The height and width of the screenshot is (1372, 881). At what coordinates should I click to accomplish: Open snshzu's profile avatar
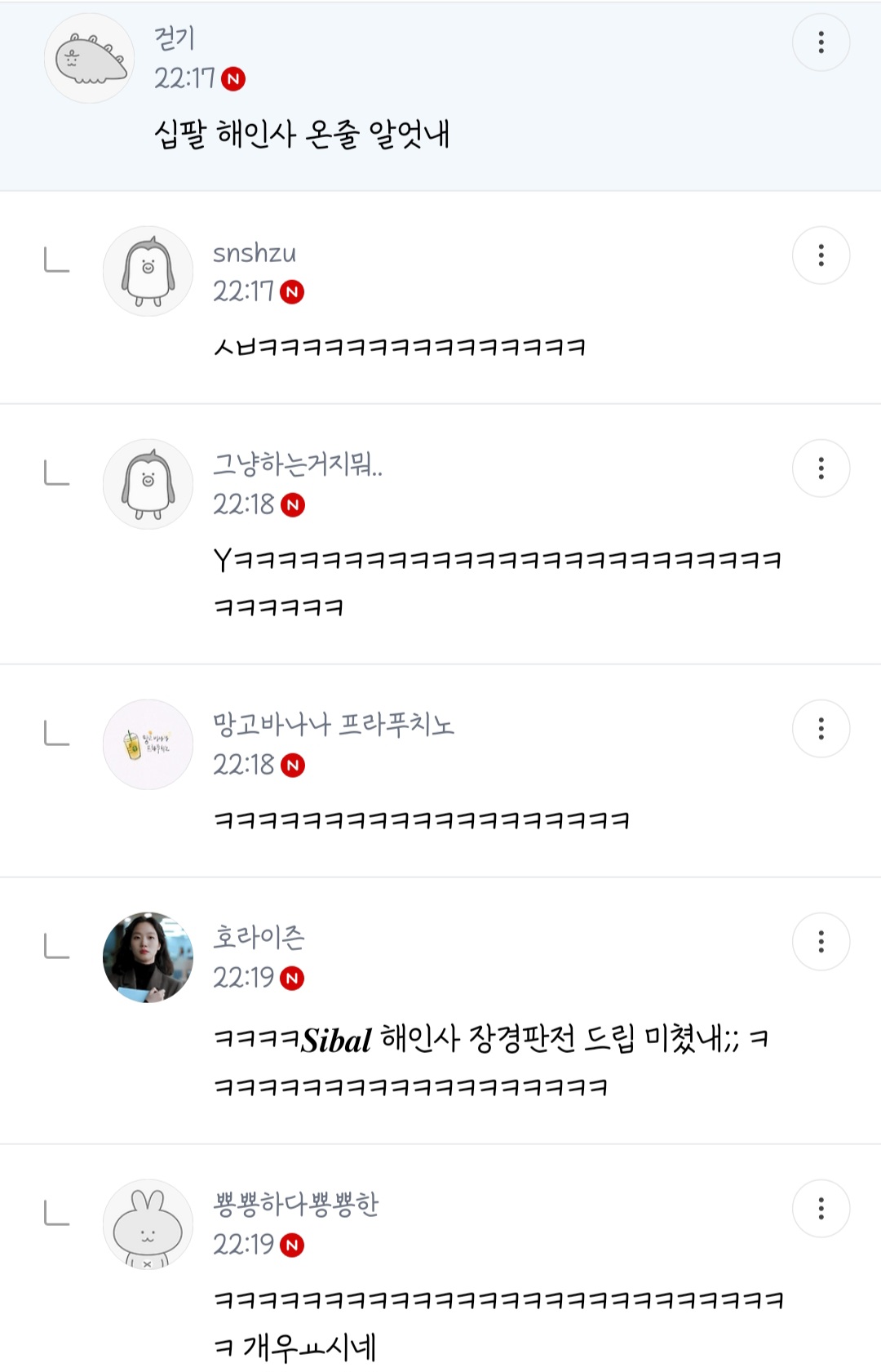[148, 272]
